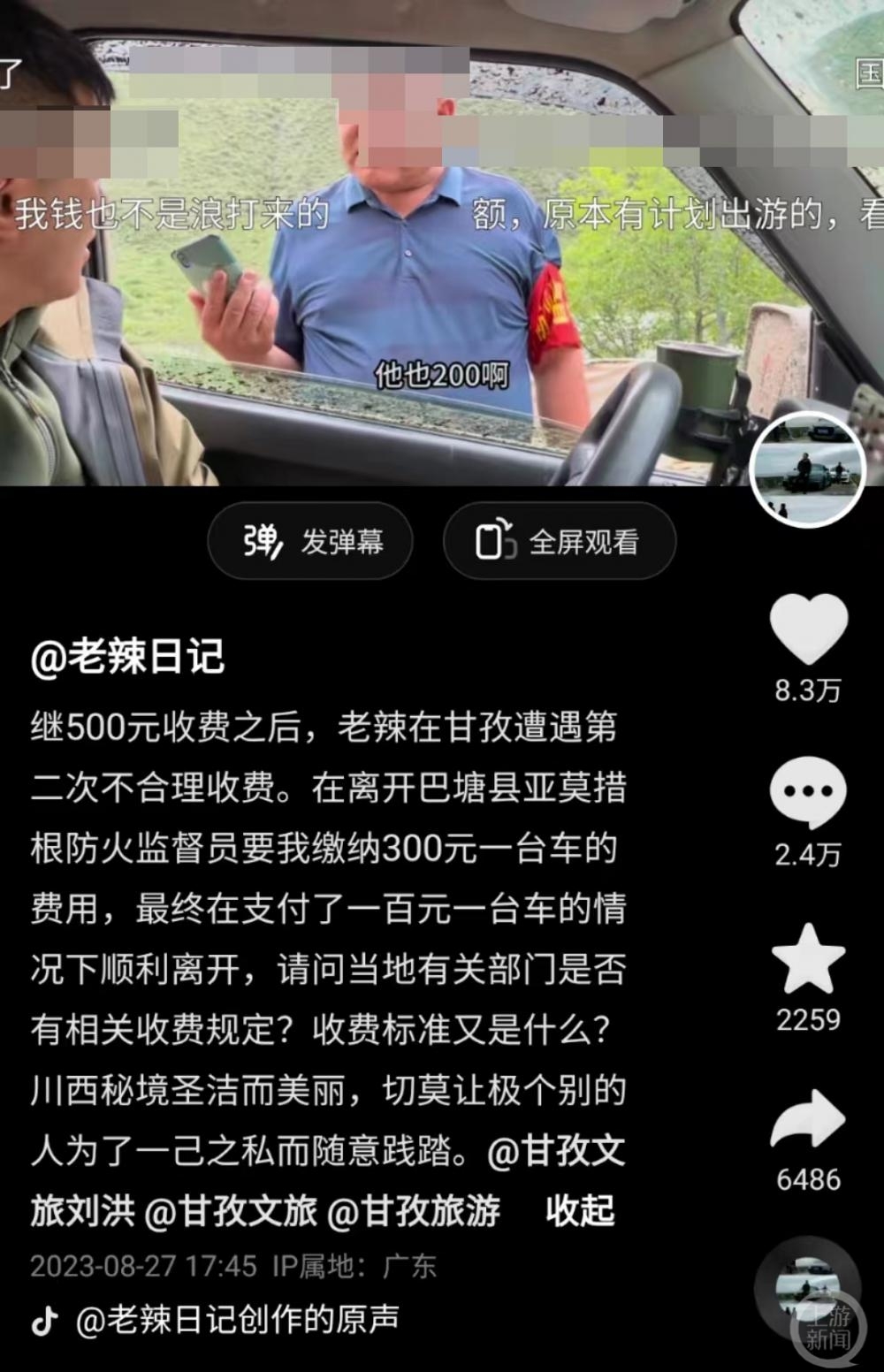Collapse the caption with 收起

click(579, 1211)
